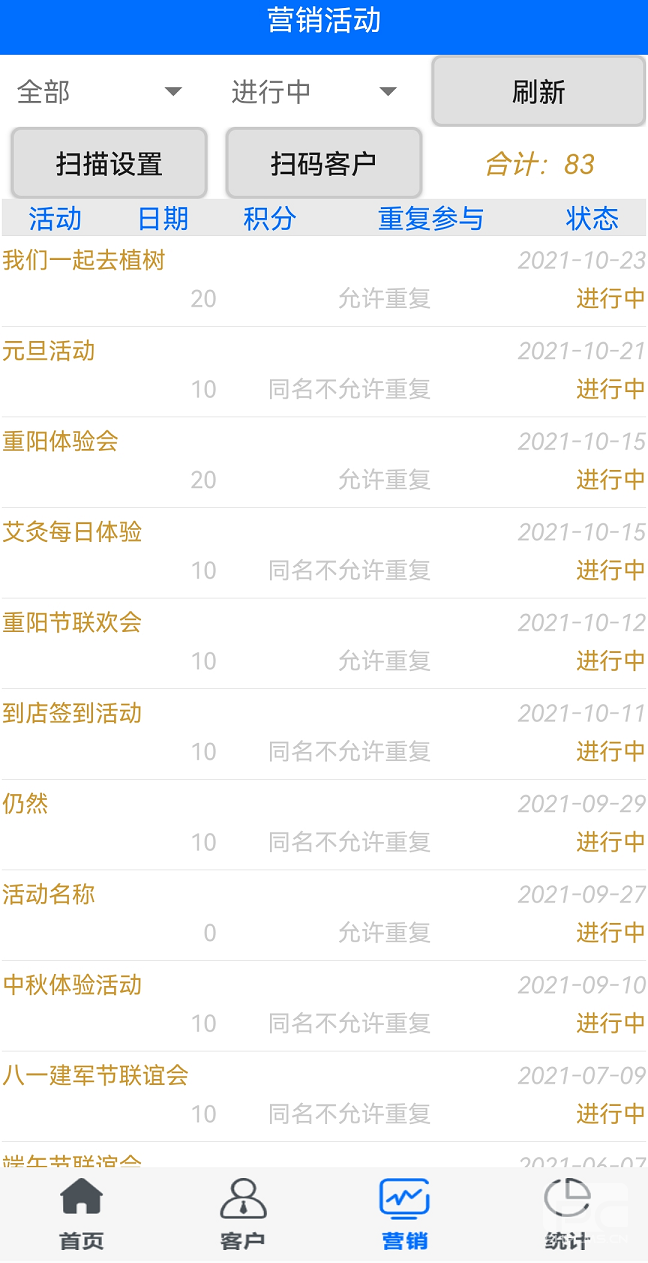The width and height of the screenshot is (648, 1263).
Task: Switch to the 首页 home tab
Action: (x=81, y=1214)
